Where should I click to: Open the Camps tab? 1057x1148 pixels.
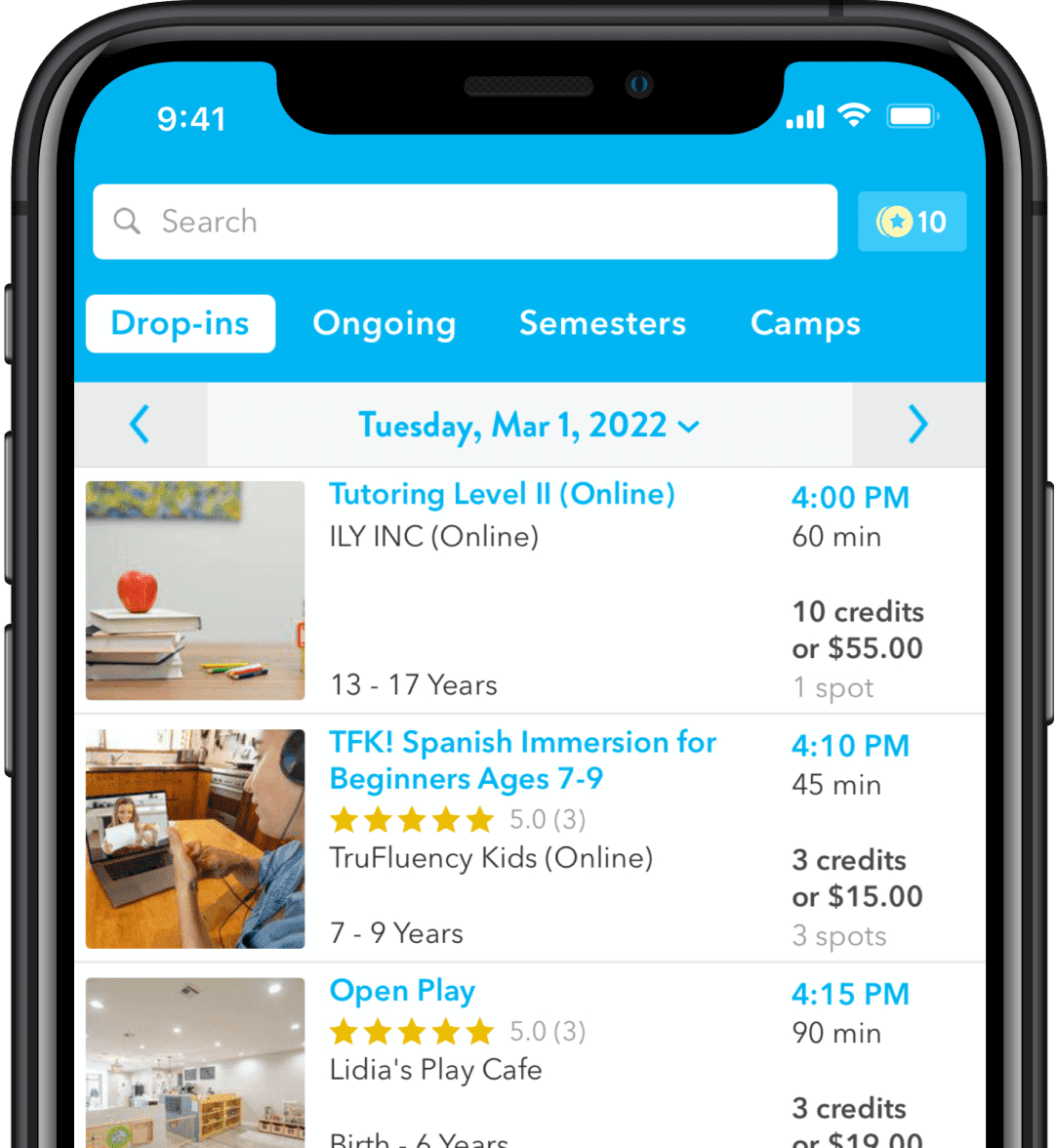click(805, 323)
